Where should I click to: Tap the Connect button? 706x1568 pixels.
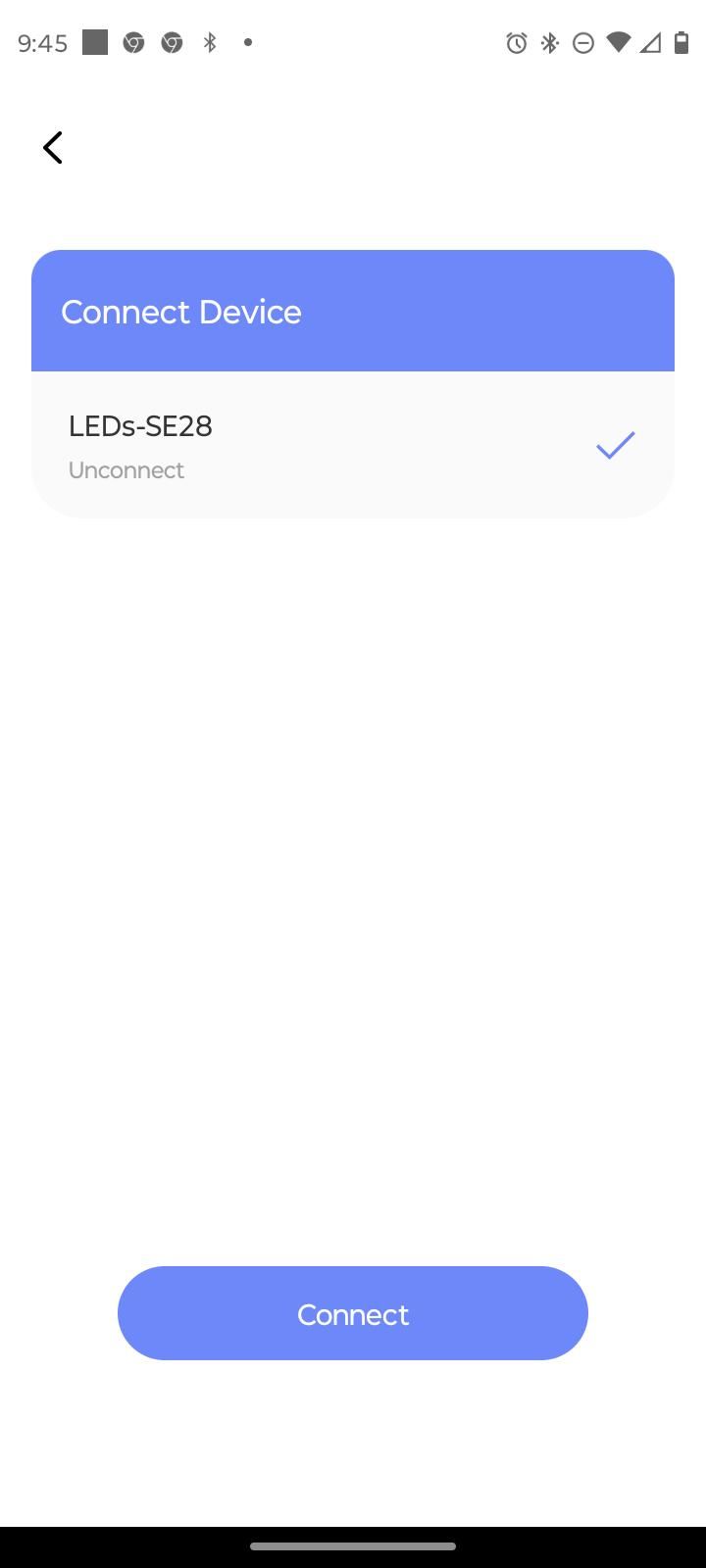click(353, 1313)
